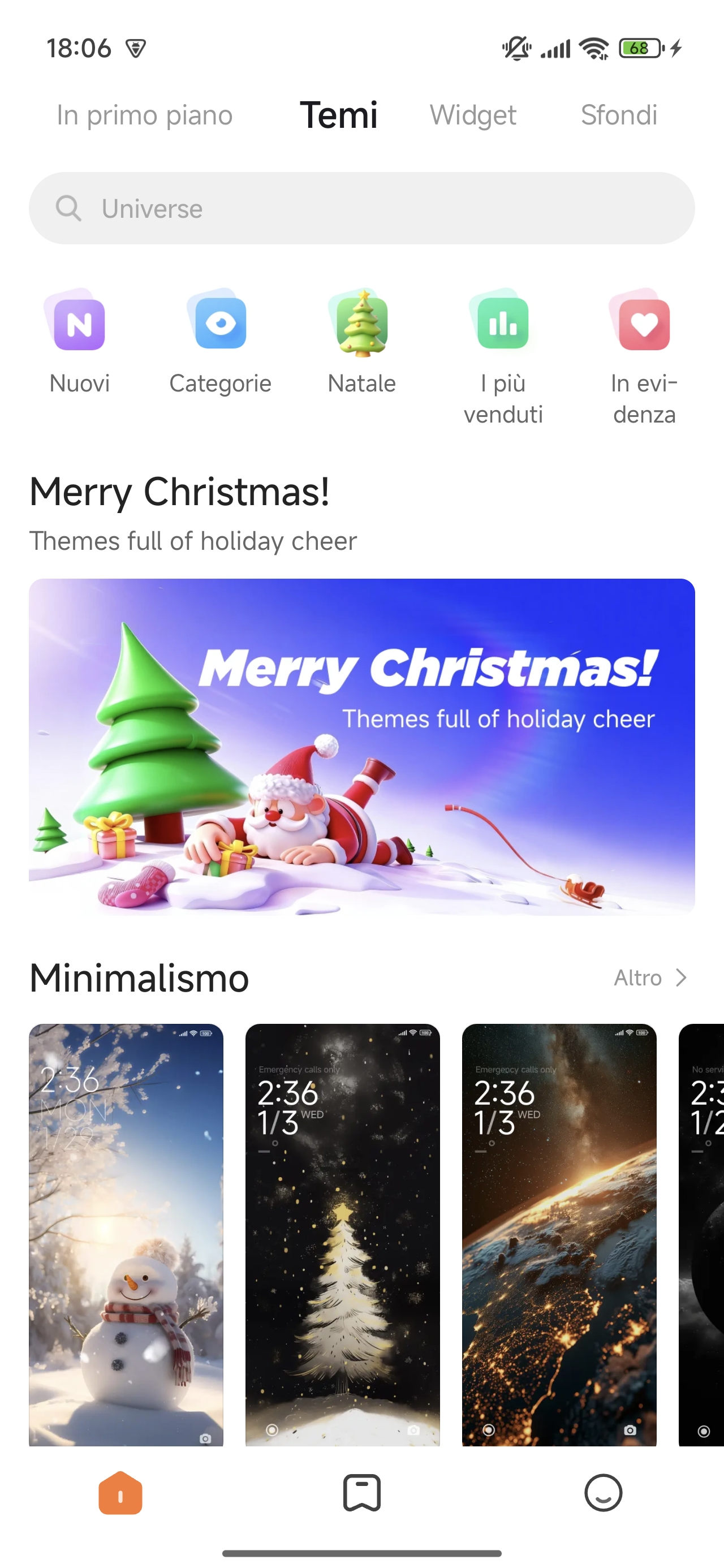Open the white Christmas tree theme
724x1568 pixels.
(x=342, y=1234)
